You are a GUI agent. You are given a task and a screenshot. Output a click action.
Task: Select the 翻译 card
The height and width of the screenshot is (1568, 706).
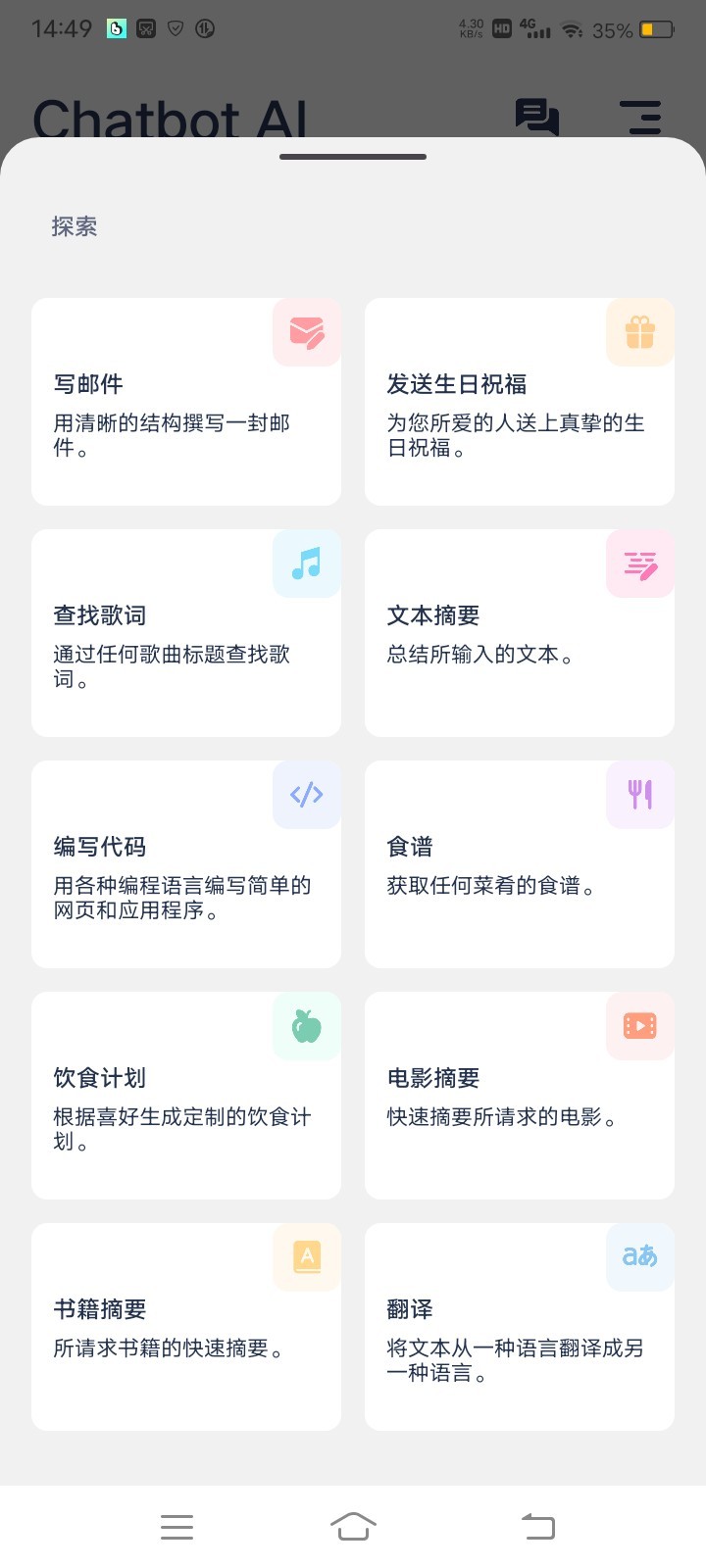point(519,1327)
